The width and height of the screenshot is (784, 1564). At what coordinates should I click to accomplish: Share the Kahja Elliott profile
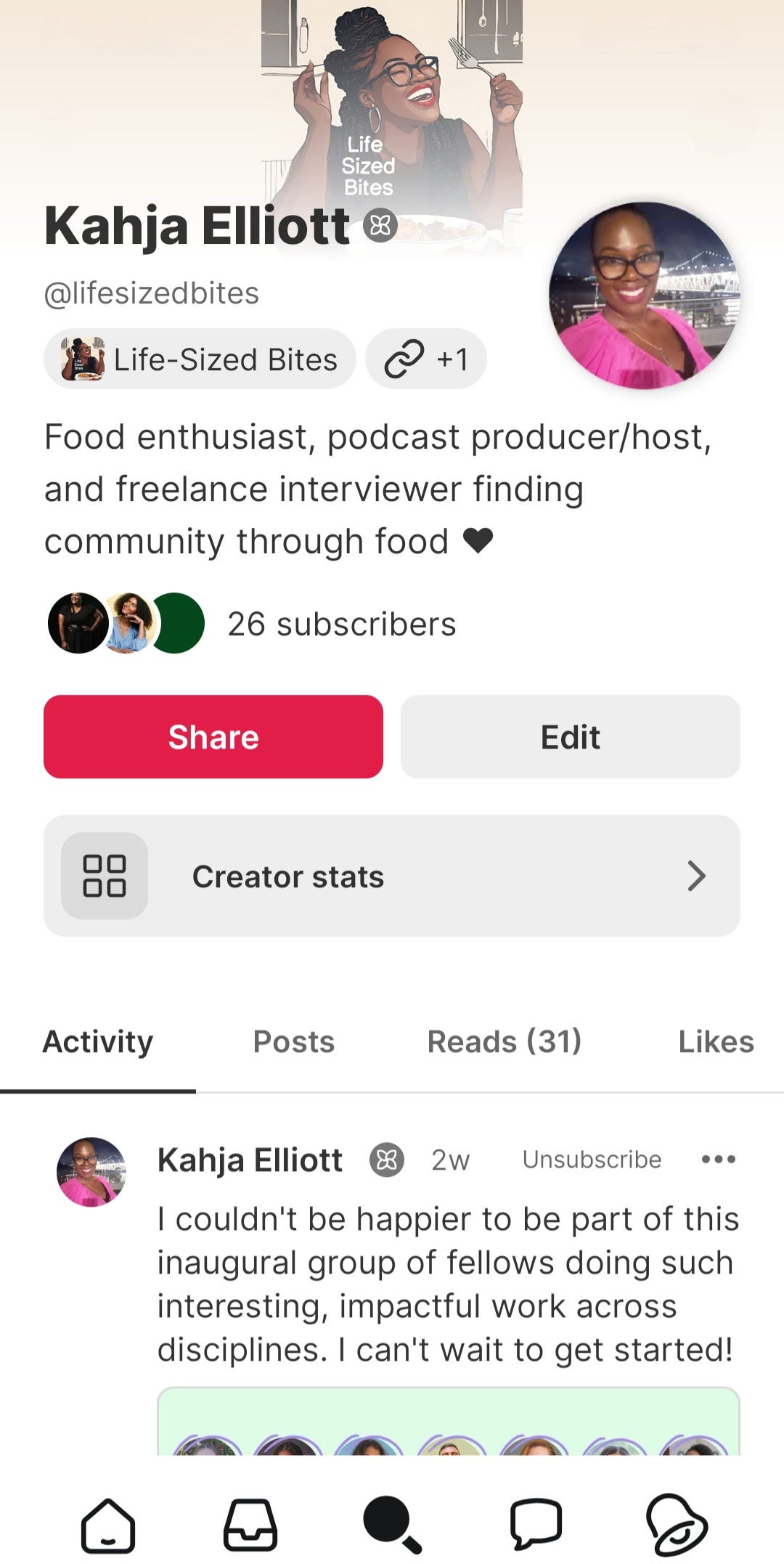coord(213,736)
